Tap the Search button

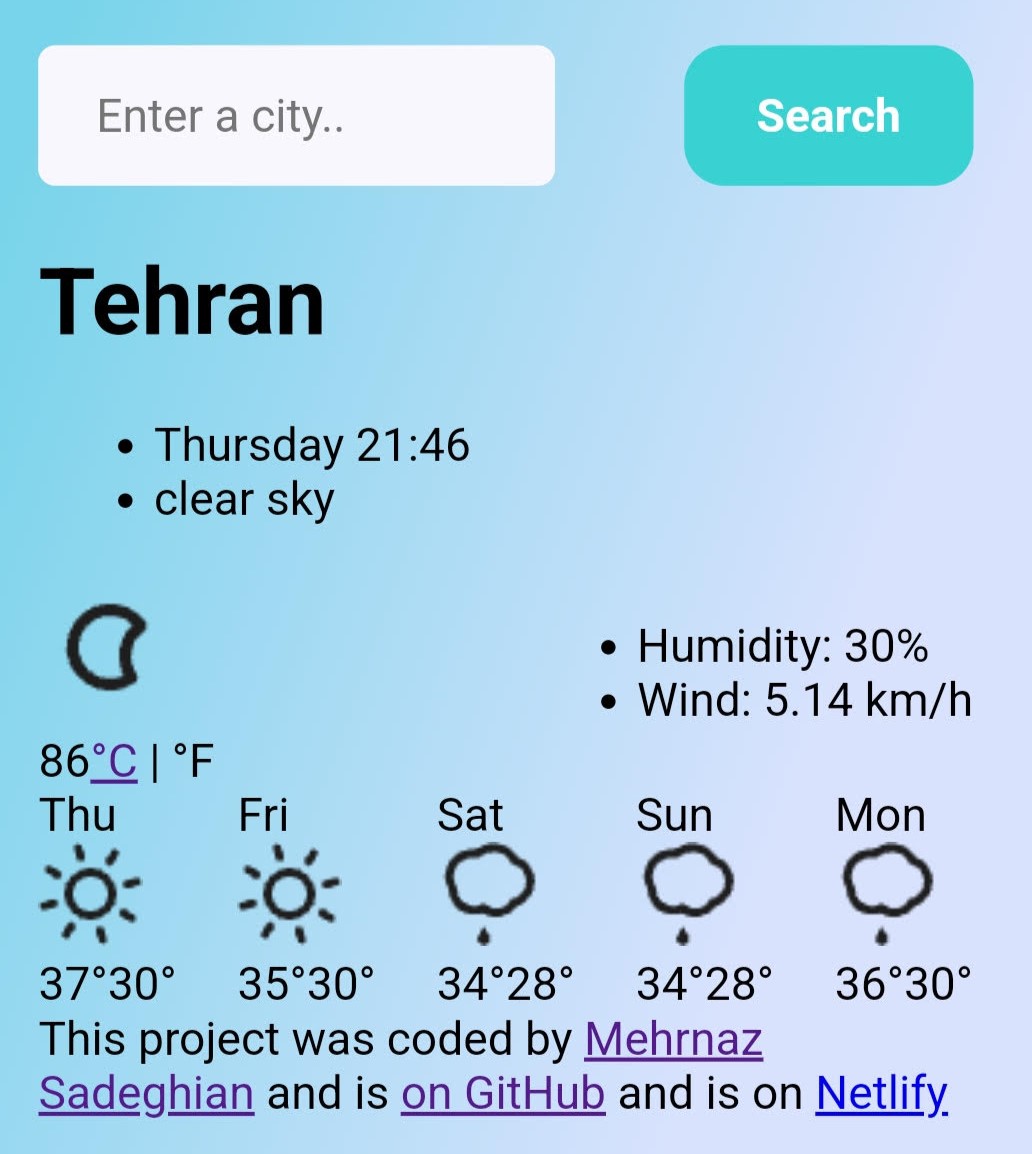click(x=828, y=116)
